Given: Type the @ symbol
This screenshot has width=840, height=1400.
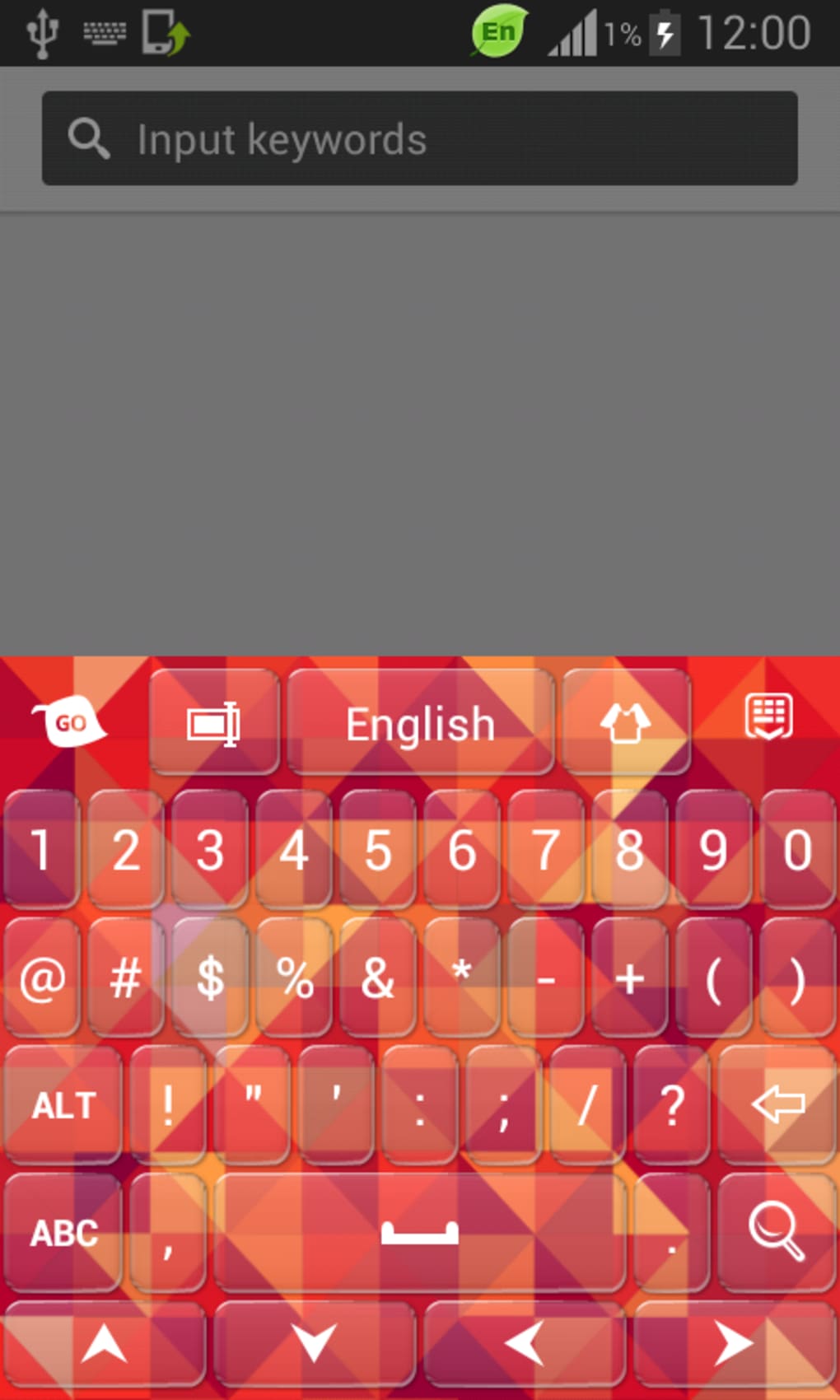Looking at the screenshot, I should 42,979.
